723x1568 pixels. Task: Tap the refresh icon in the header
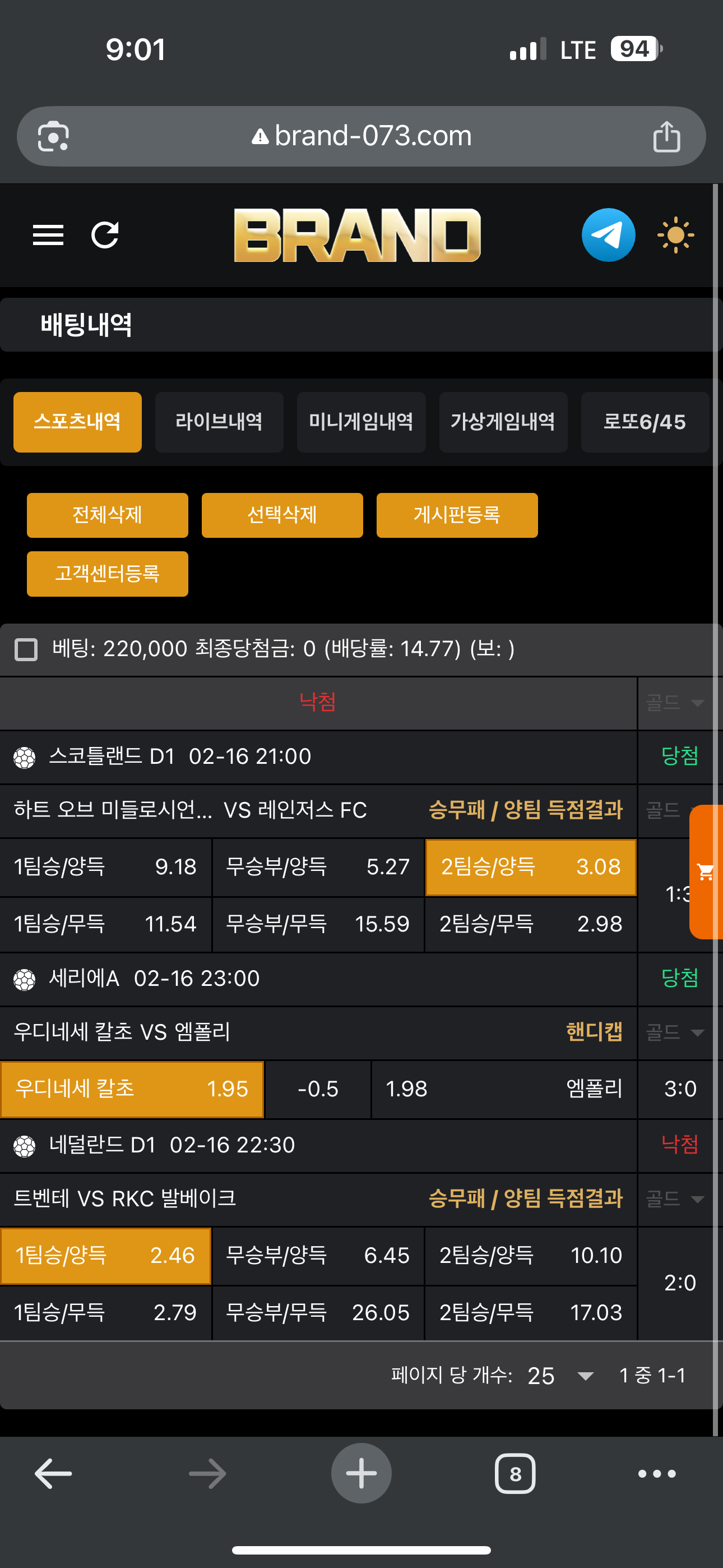[x=105, y=235]
